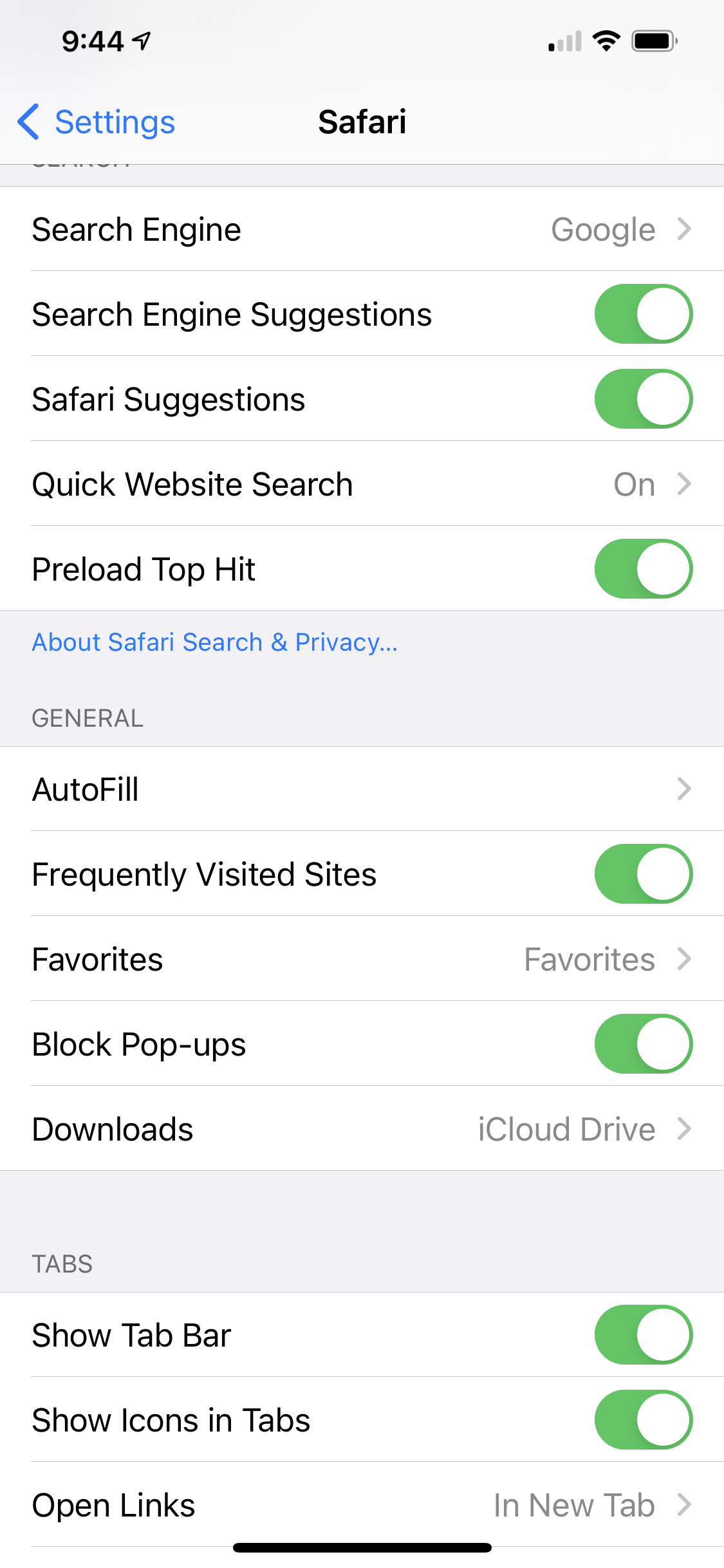Open Quick Website Search options
The image size is (724, 1568).
click(x=362, y=484)
